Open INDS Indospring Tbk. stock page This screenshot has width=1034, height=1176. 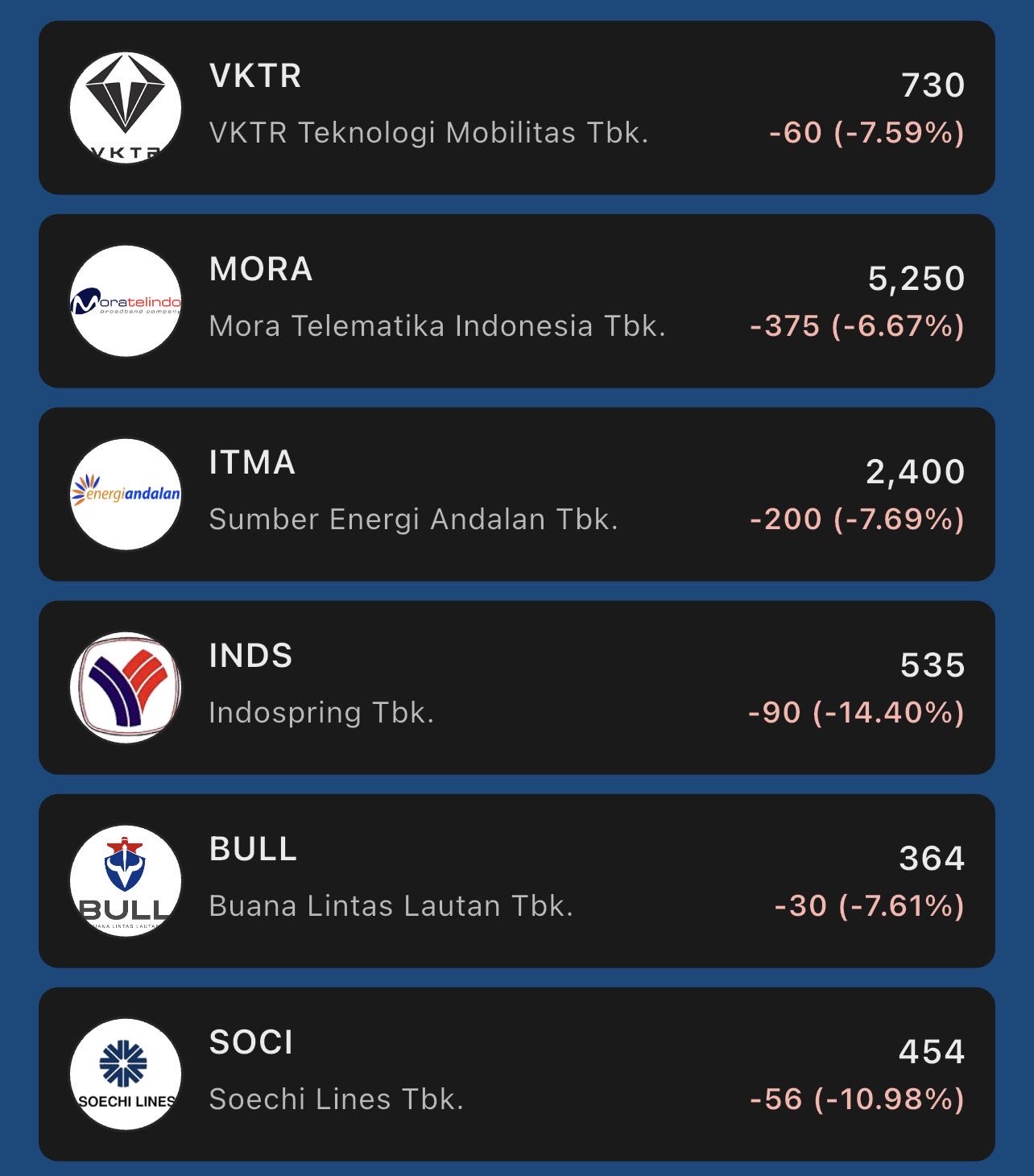pos(515,688)
